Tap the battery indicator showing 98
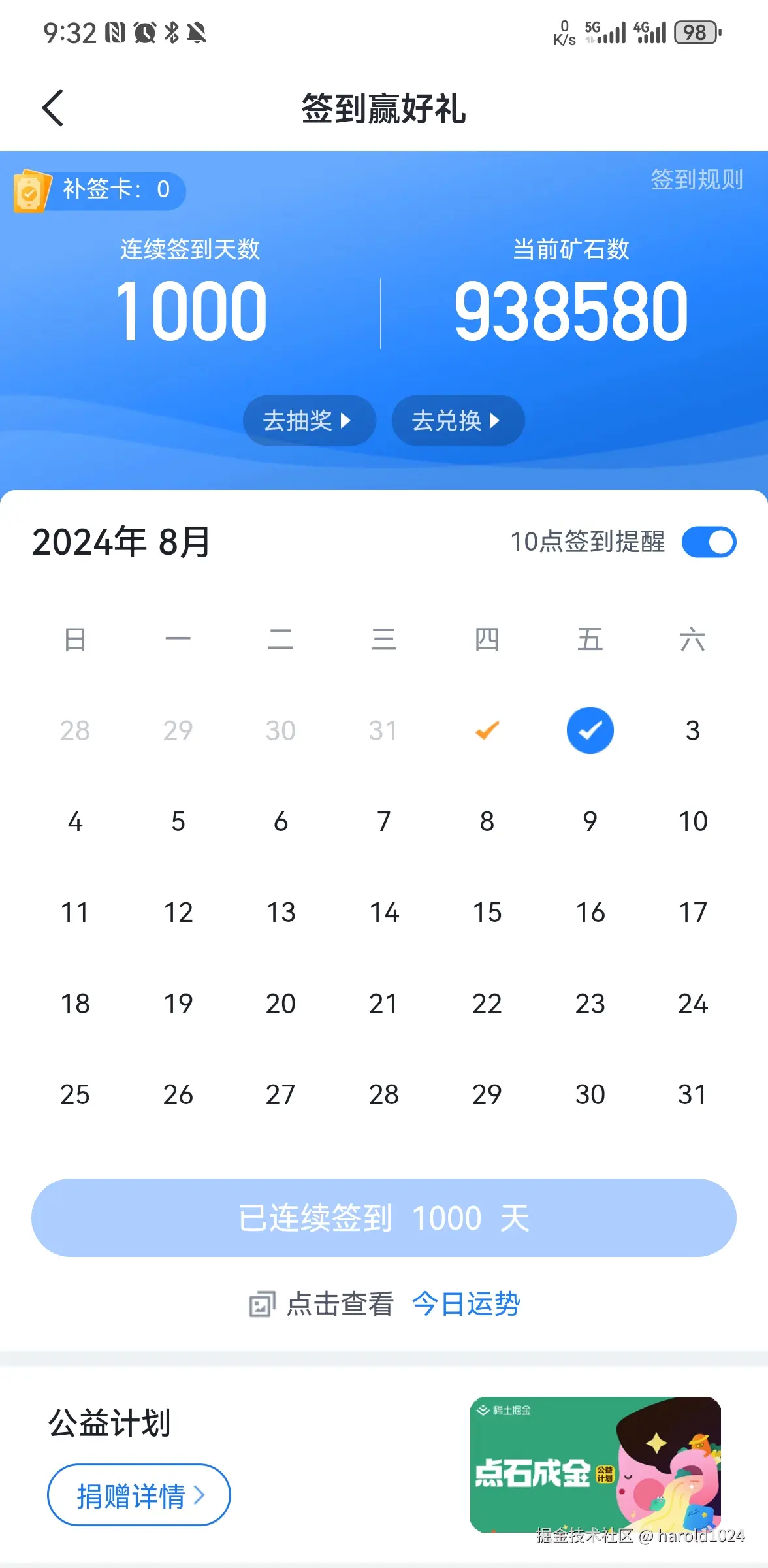This screenshot has height=1568, width=768. click(694, 32)
